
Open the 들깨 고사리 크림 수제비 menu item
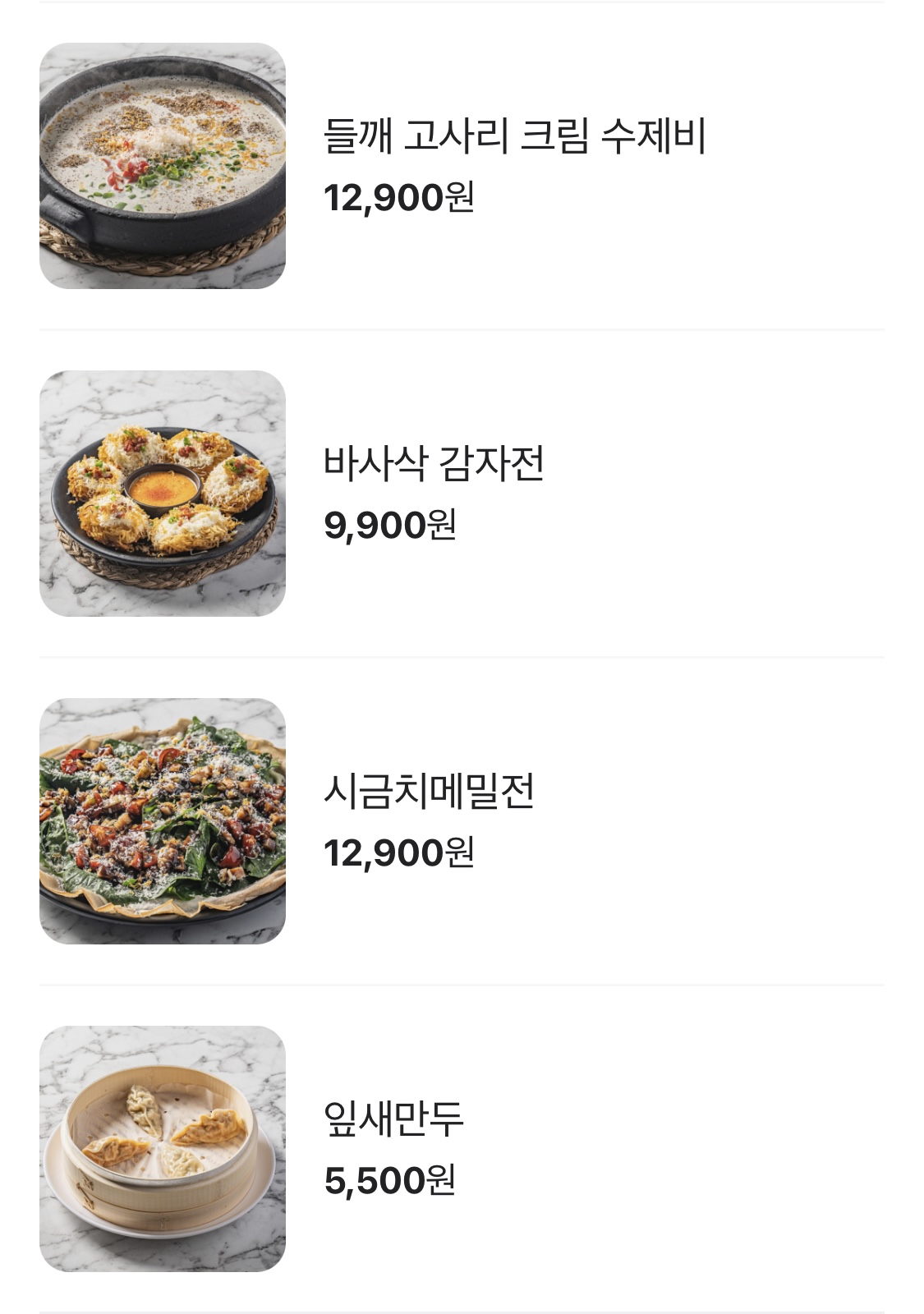click(x=514, y=136)
